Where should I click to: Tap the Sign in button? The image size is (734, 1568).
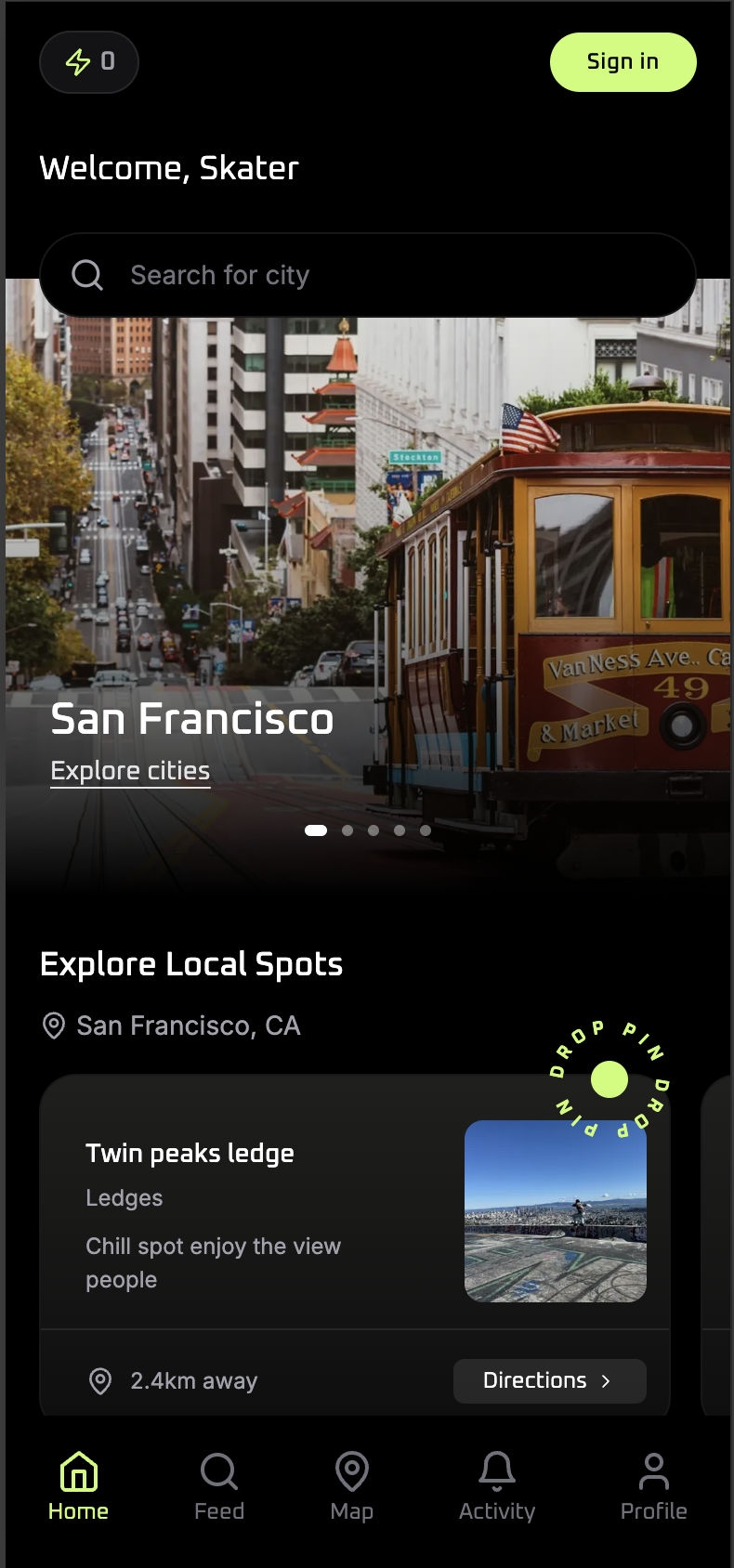point(623,62)
